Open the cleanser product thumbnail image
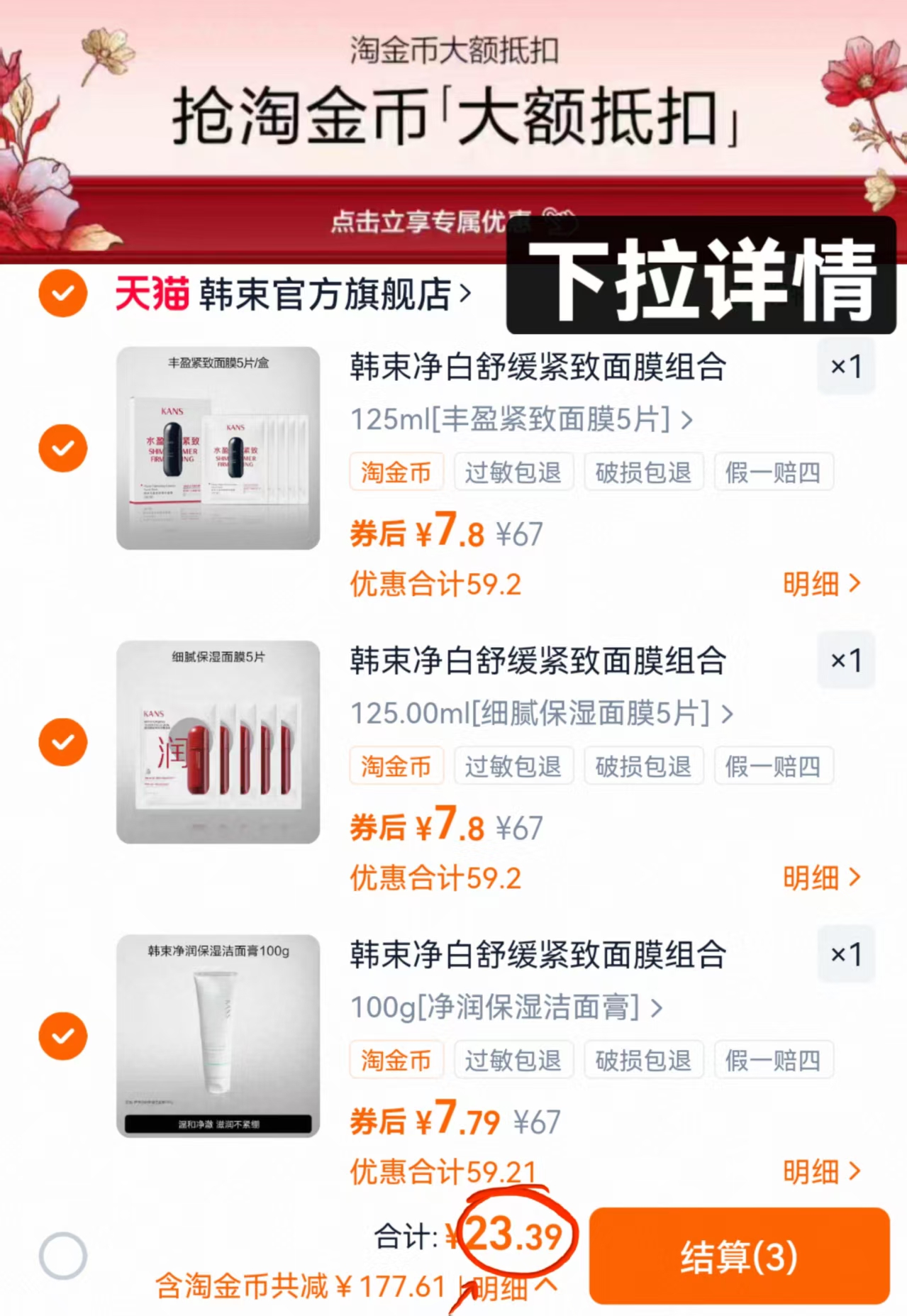 (x=217, y=1035)
